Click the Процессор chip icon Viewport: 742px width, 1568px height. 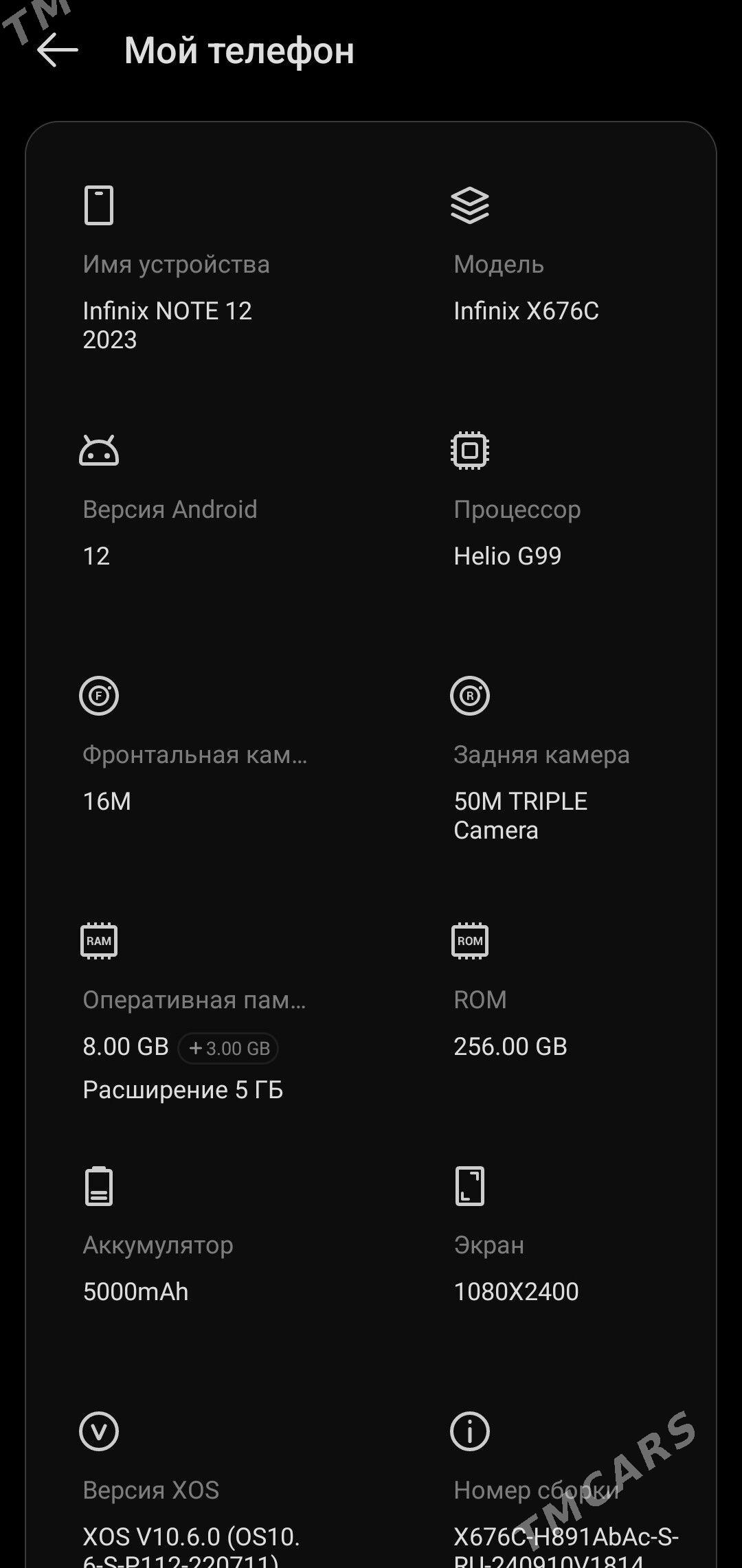click(471, 450)
